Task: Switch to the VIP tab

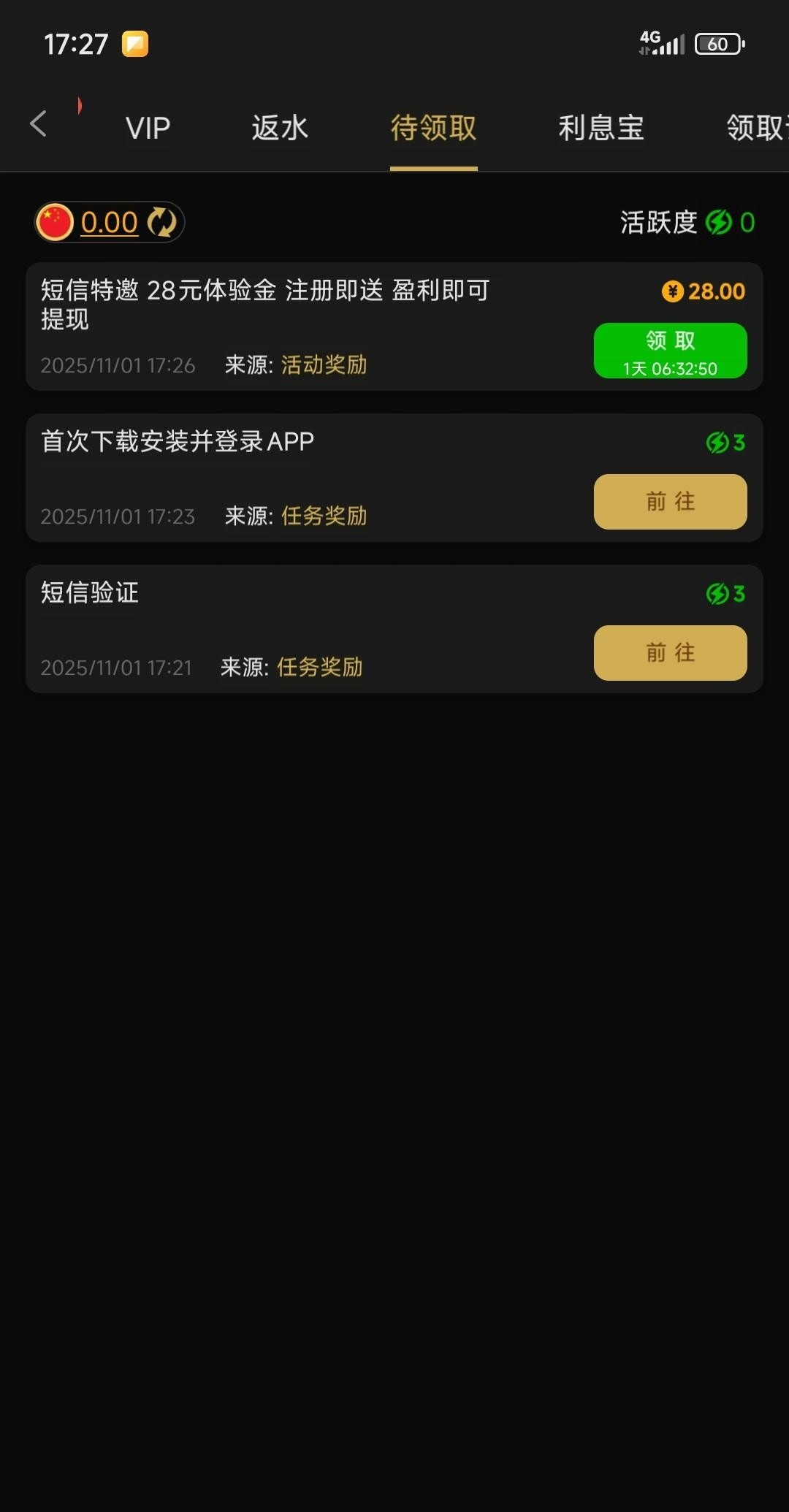Action: point(148,129)
